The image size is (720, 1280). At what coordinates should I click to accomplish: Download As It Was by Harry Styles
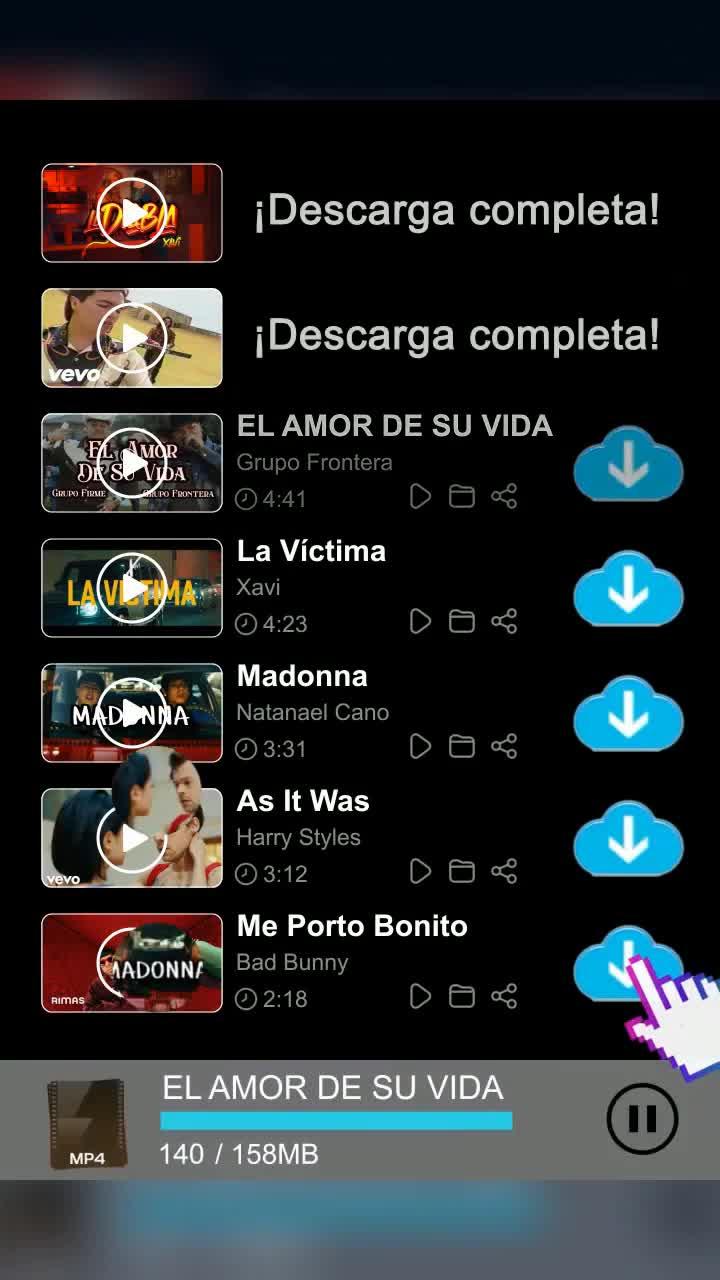pos(628,840)
